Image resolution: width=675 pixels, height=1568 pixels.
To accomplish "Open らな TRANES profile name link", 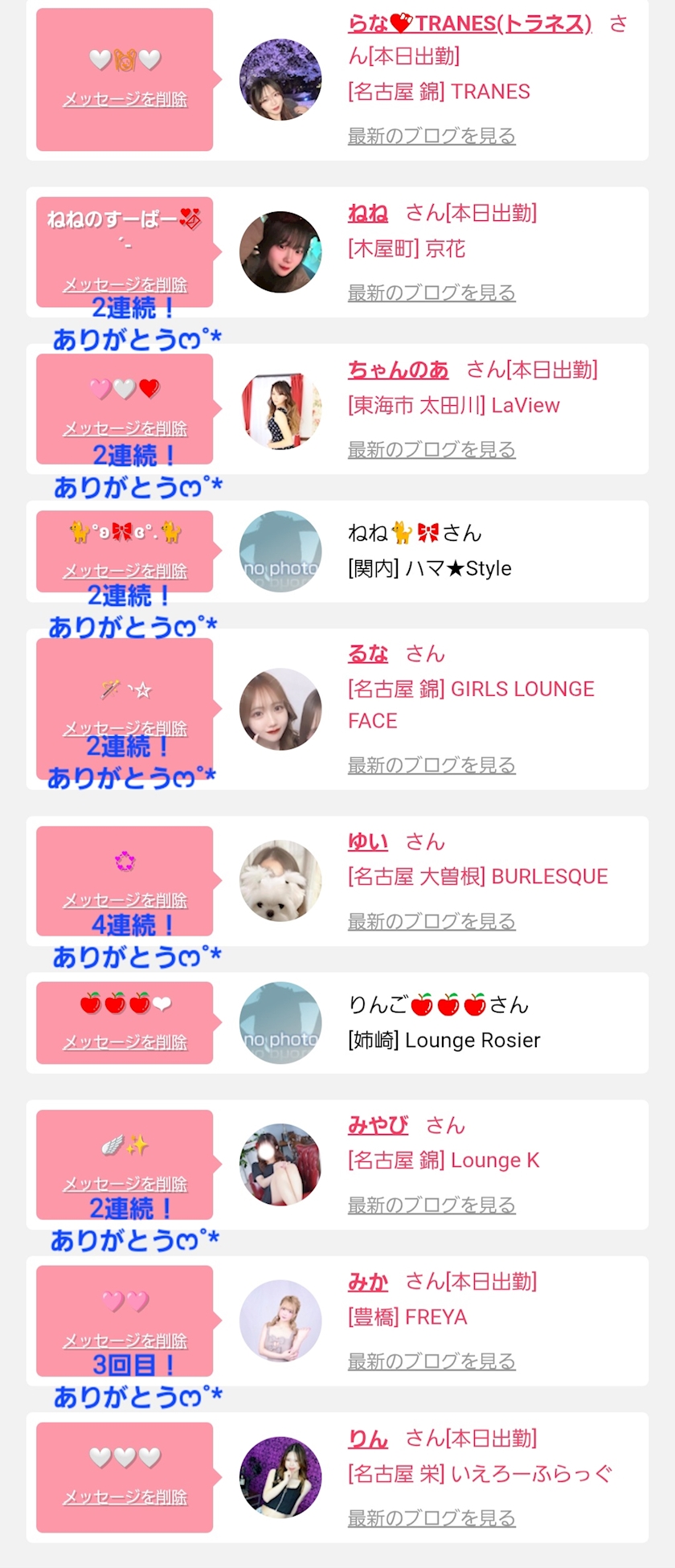I will (x=470, y=24).
